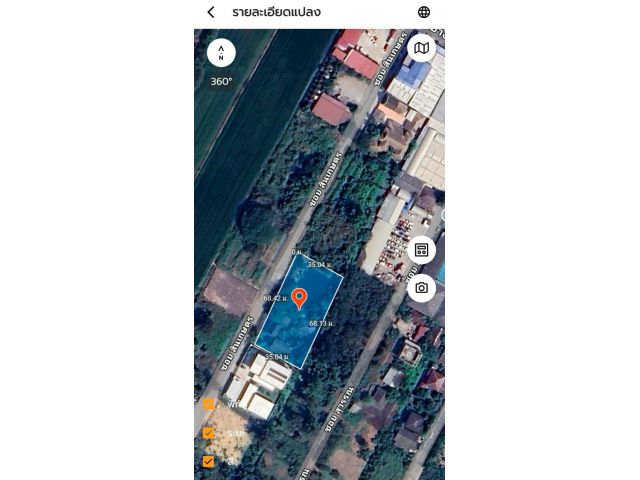Open the 360° view
640x480 pixels.
point(221,81)
